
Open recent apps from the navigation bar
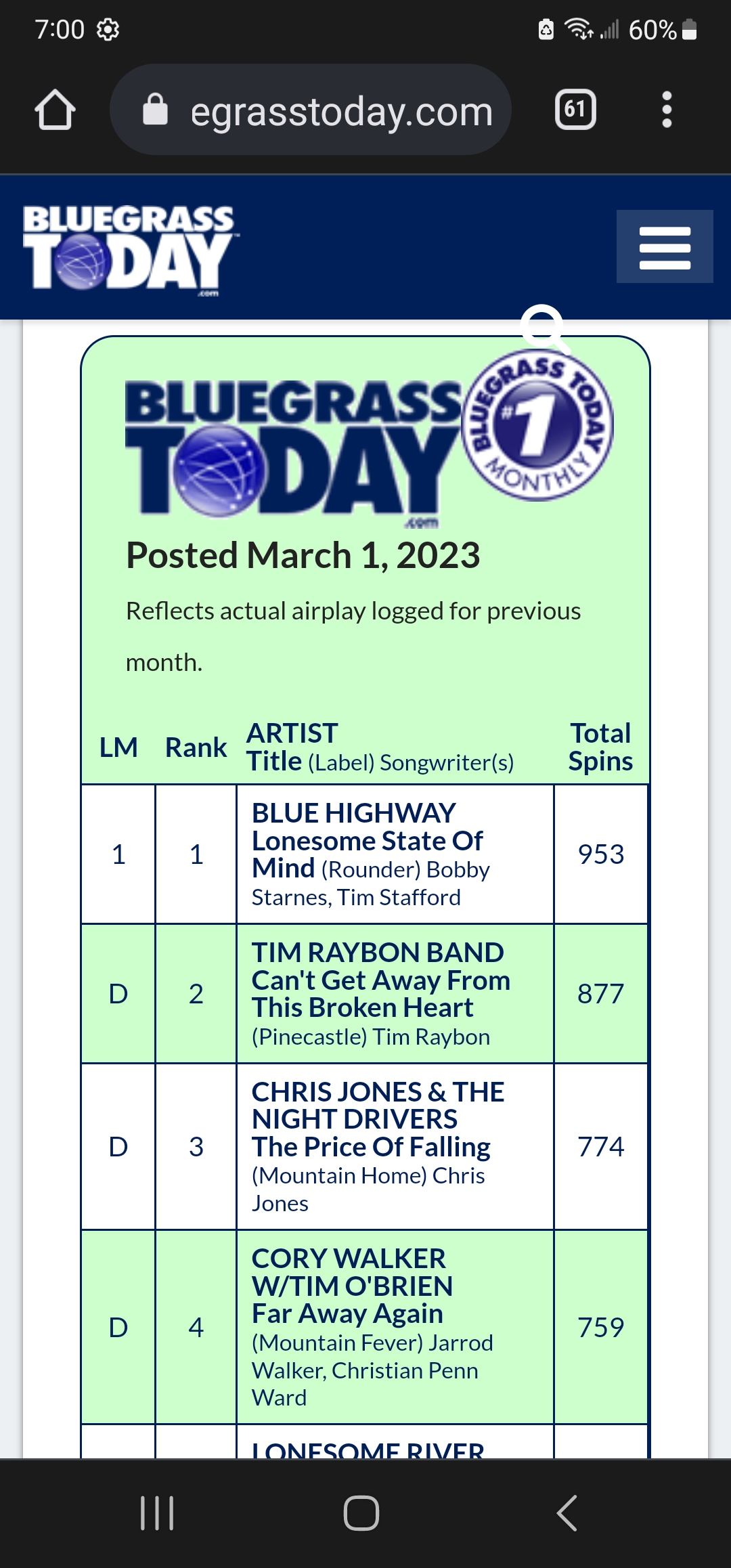click(x=157, y=1512)
